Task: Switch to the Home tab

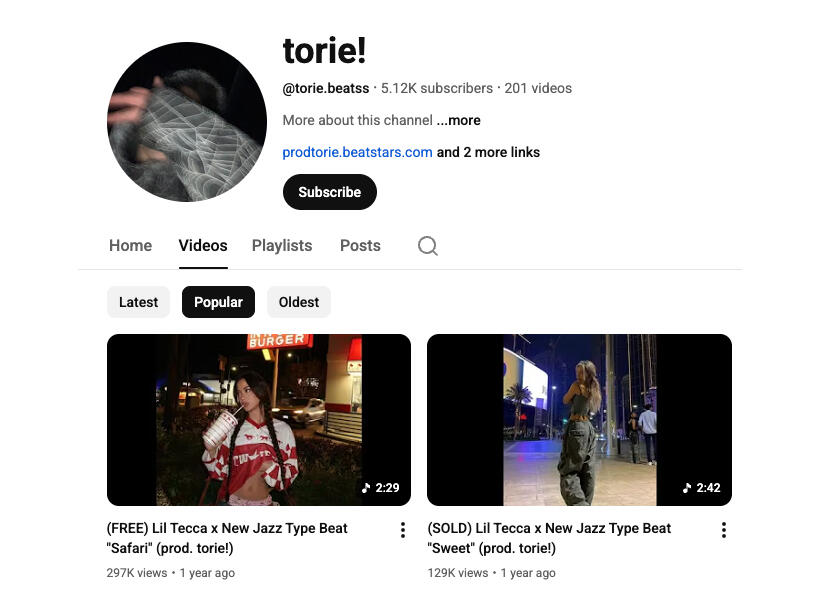Action: [x=130, y=245]
